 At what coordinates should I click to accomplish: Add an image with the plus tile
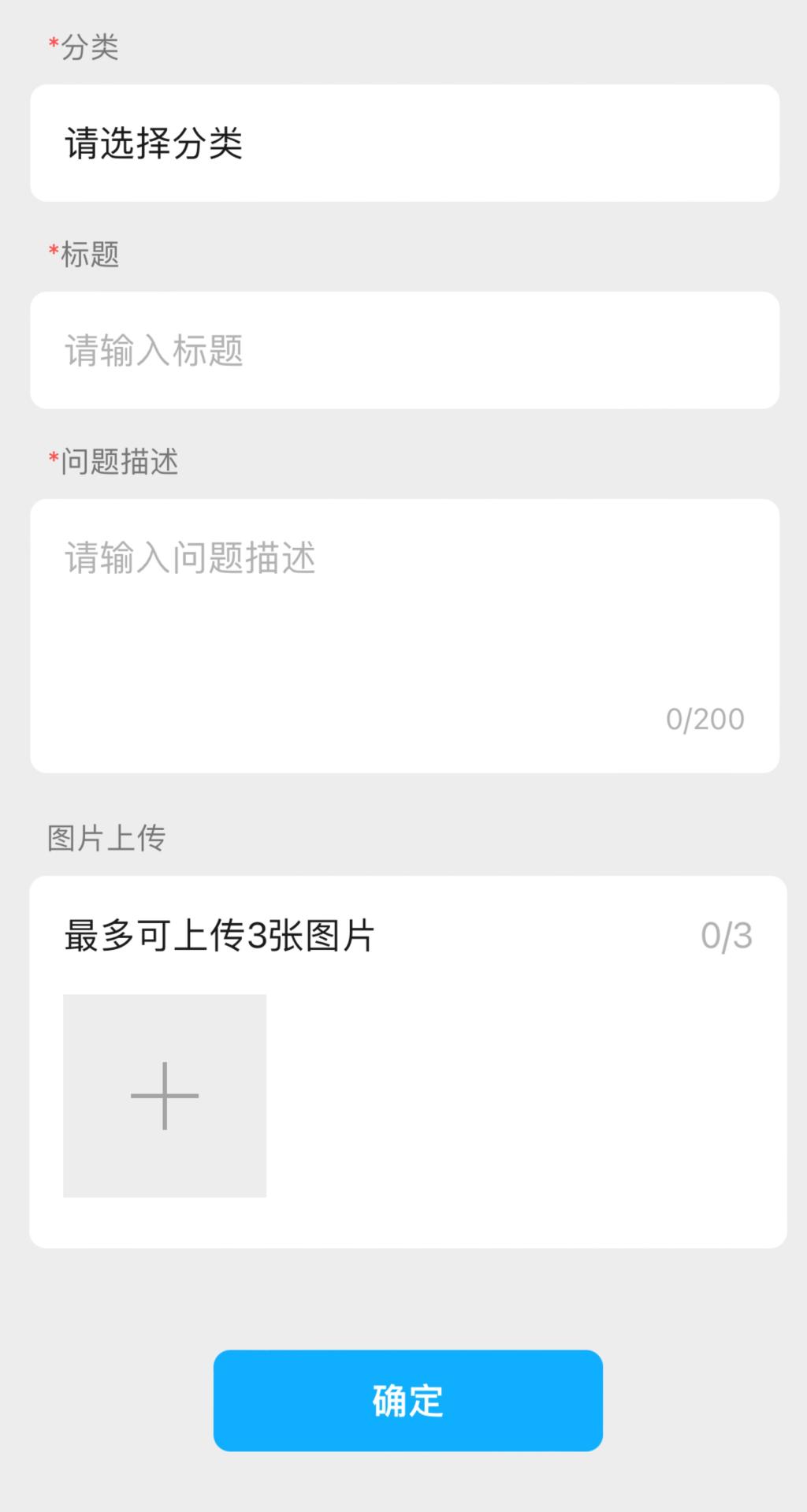[165, 1096]
